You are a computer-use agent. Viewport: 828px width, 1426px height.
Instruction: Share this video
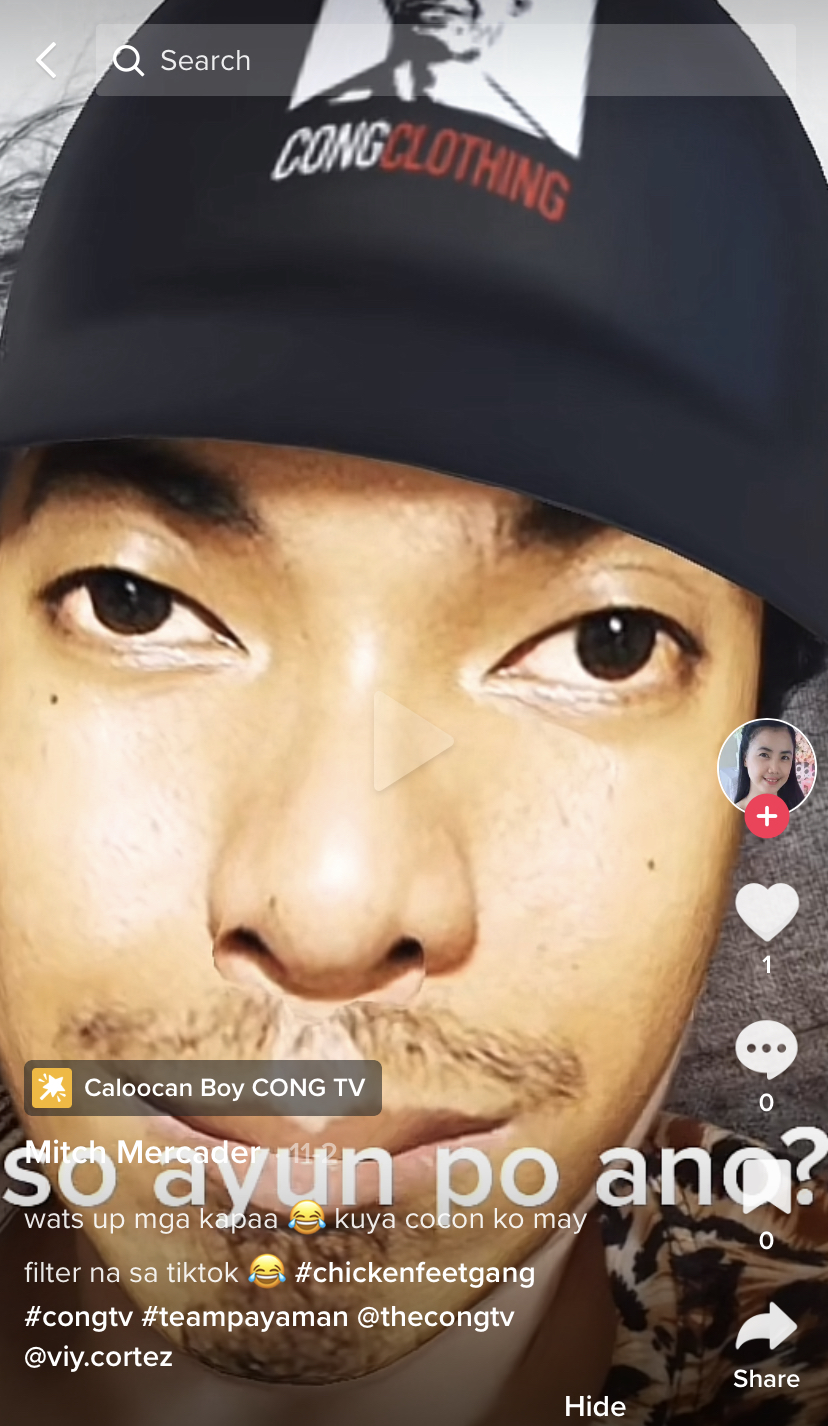pos(766,1330)
